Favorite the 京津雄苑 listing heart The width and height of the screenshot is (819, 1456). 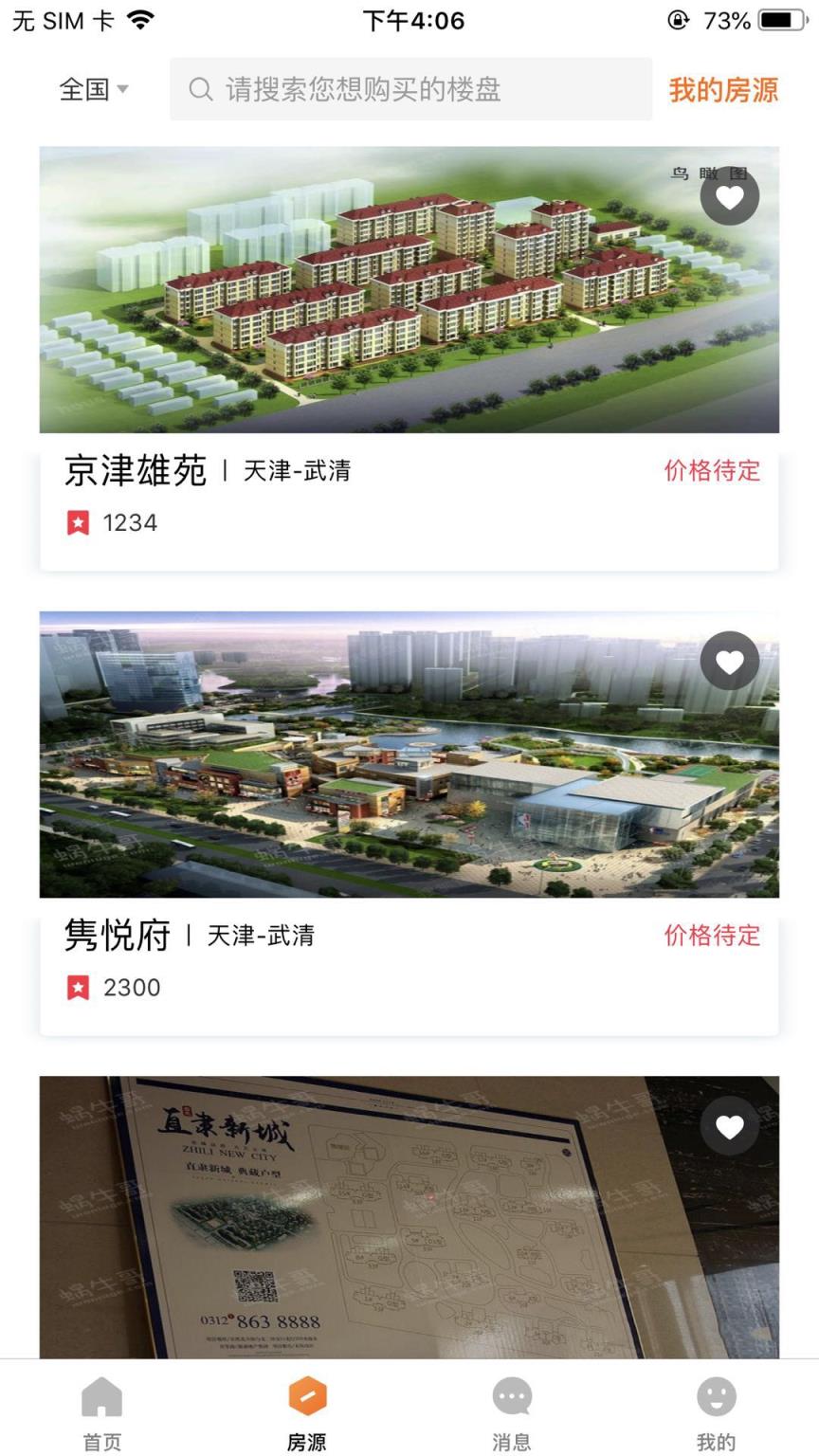(730, 195)
